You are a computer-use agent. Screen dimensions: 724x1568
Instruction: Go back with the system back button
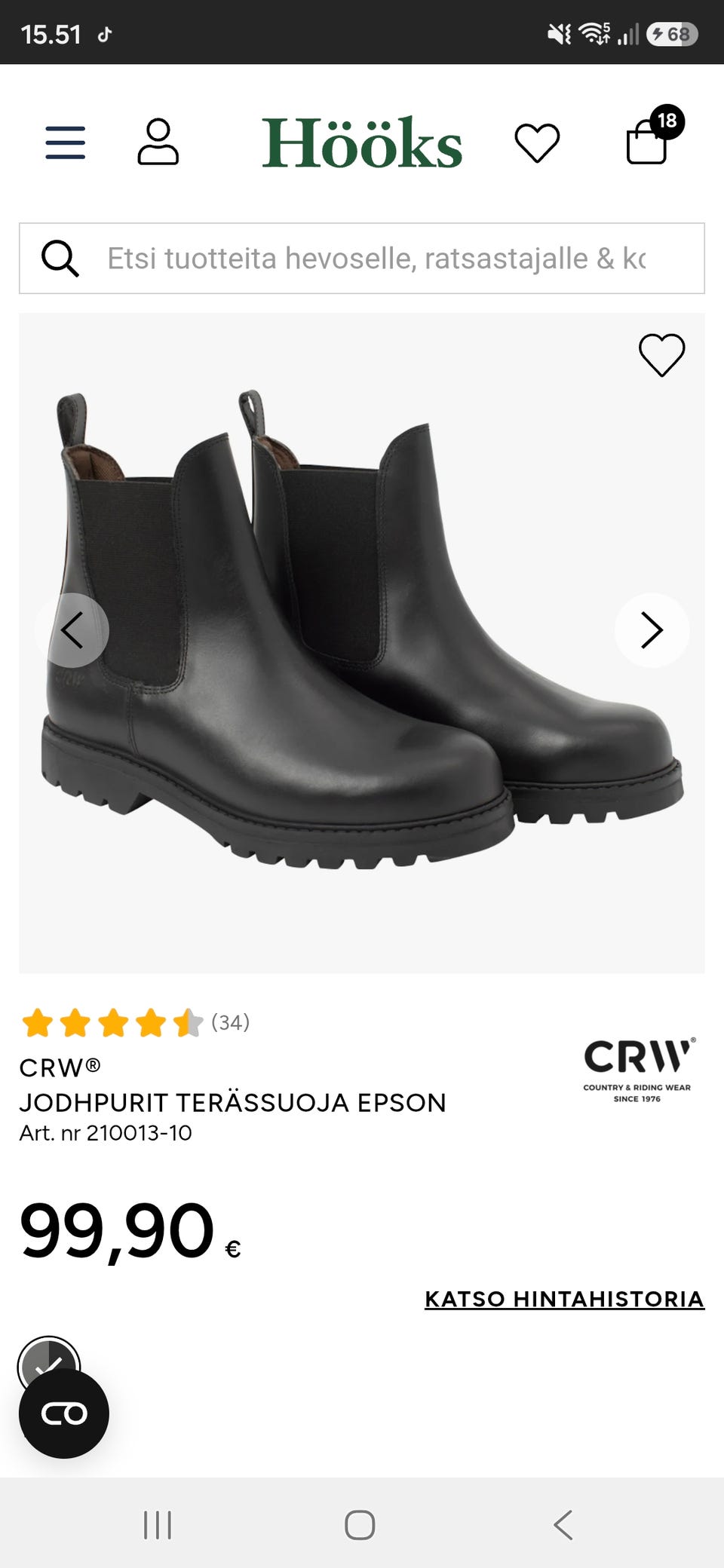click(x=563, y=1524)
